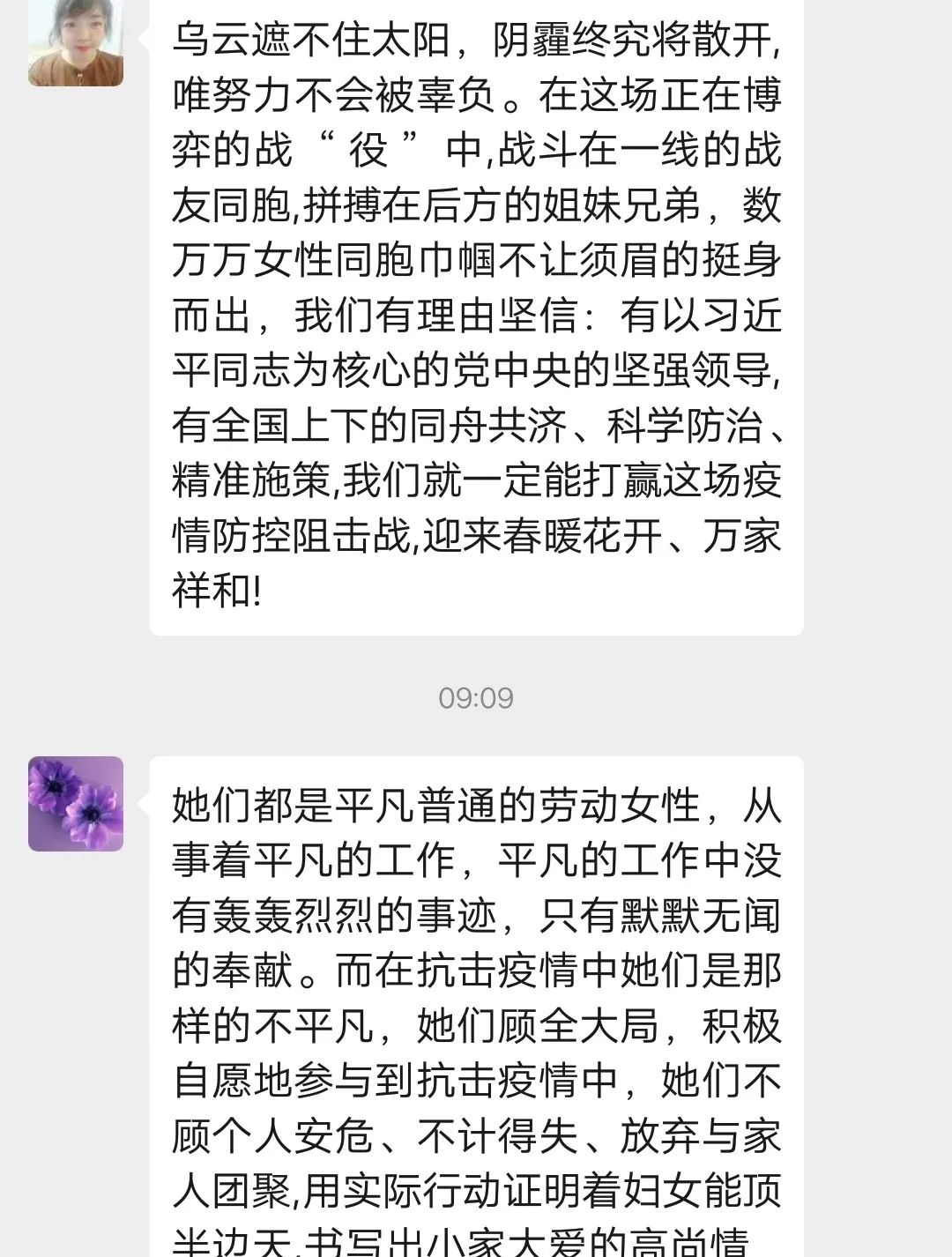Image resolution: width=952 pixels, height=1257 pixels.
Task: Open the purple flowers avatar profile
Action: tap(76, 803)
